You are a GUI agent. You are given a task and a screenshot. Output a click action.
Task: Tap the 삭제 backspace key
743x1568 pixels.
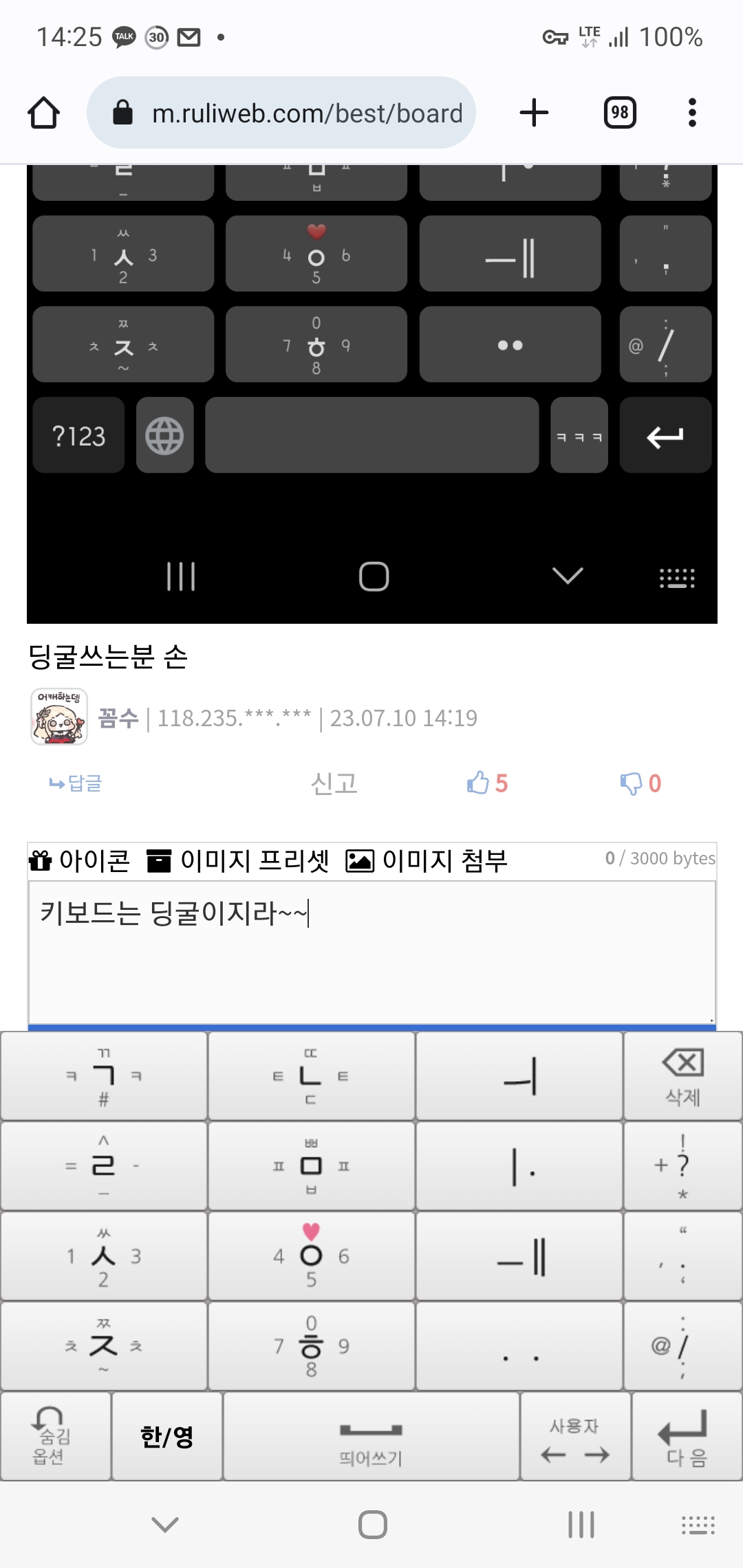[682, 1076]
